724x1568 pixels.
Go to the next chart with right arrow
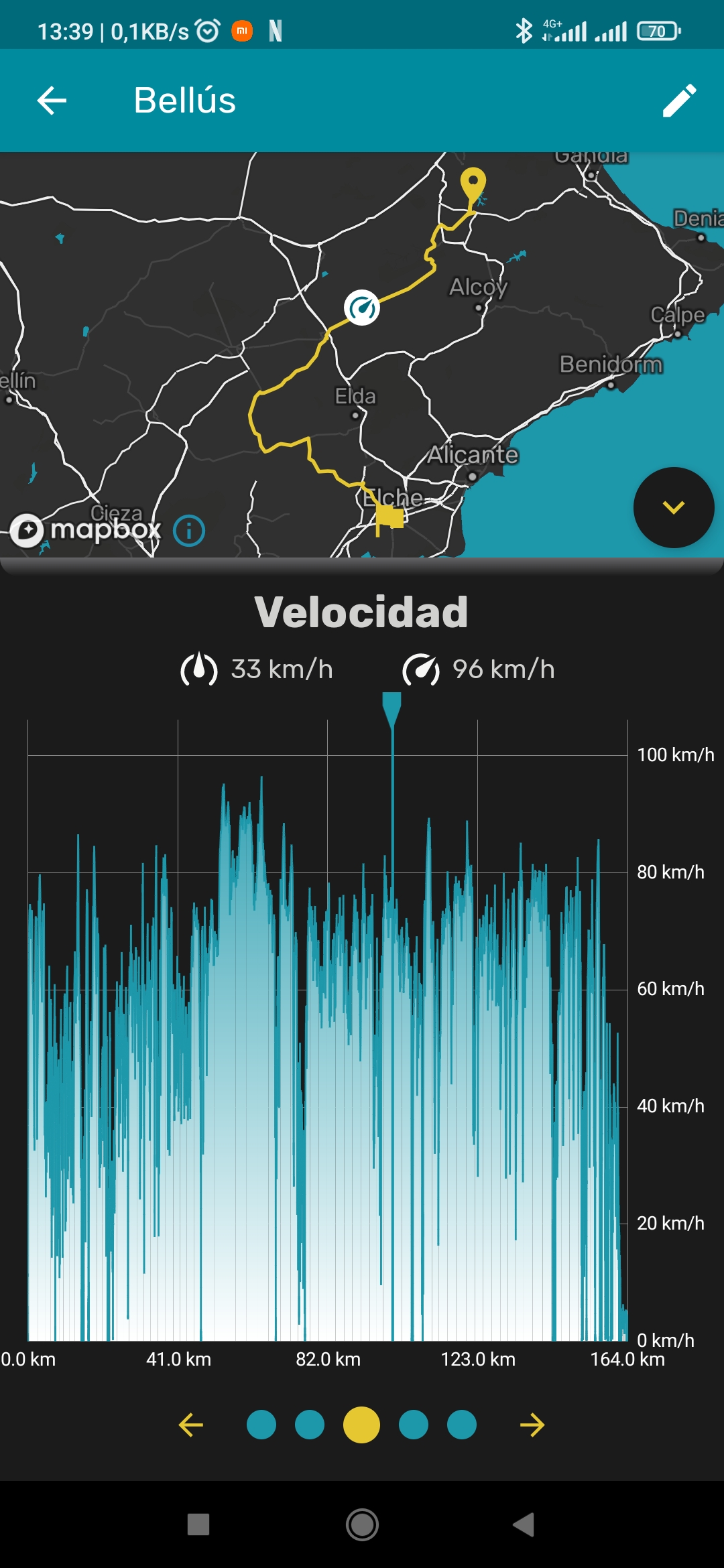click(532, 1425)
